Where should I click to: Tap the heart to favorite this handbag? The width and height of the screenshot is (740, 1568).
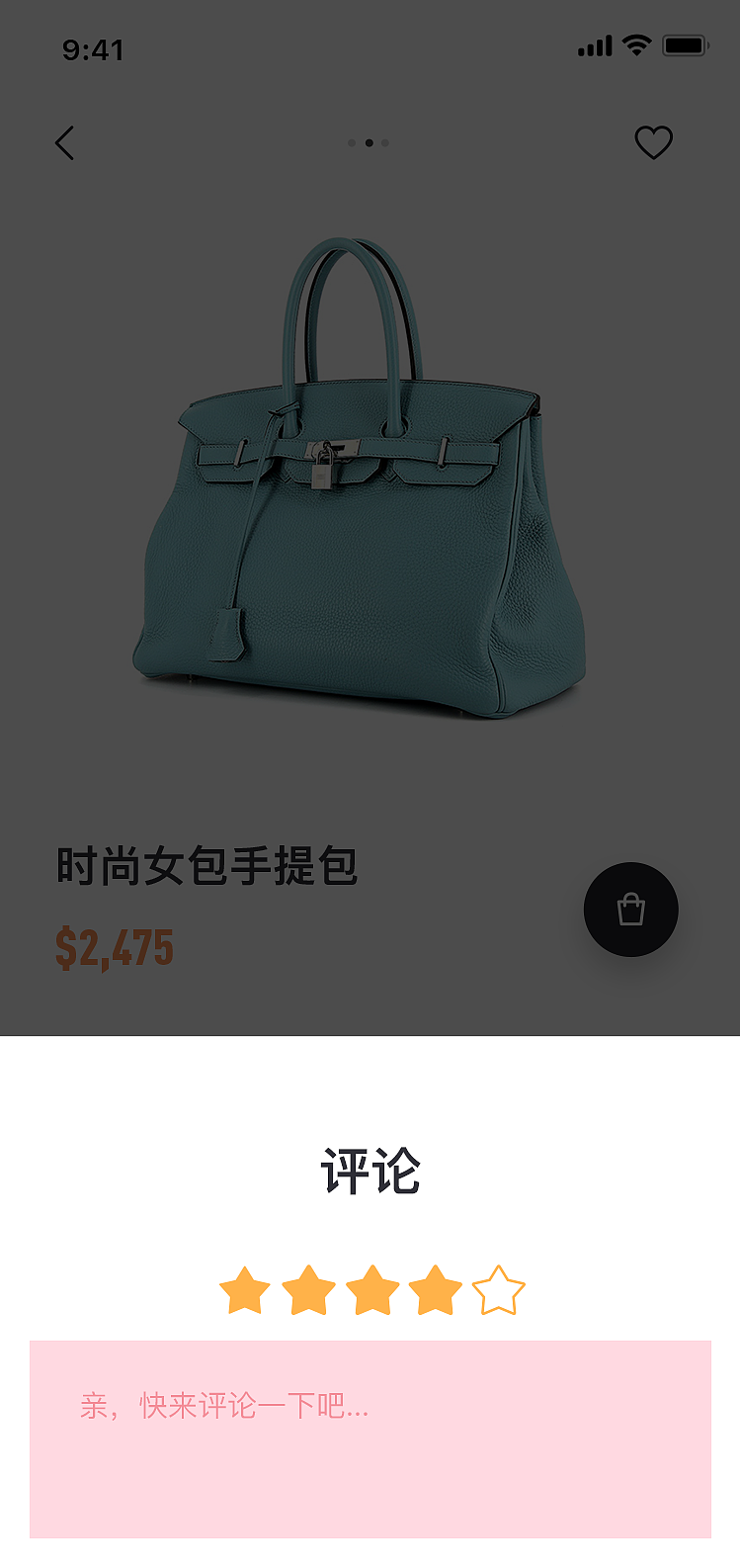point(652,142)
